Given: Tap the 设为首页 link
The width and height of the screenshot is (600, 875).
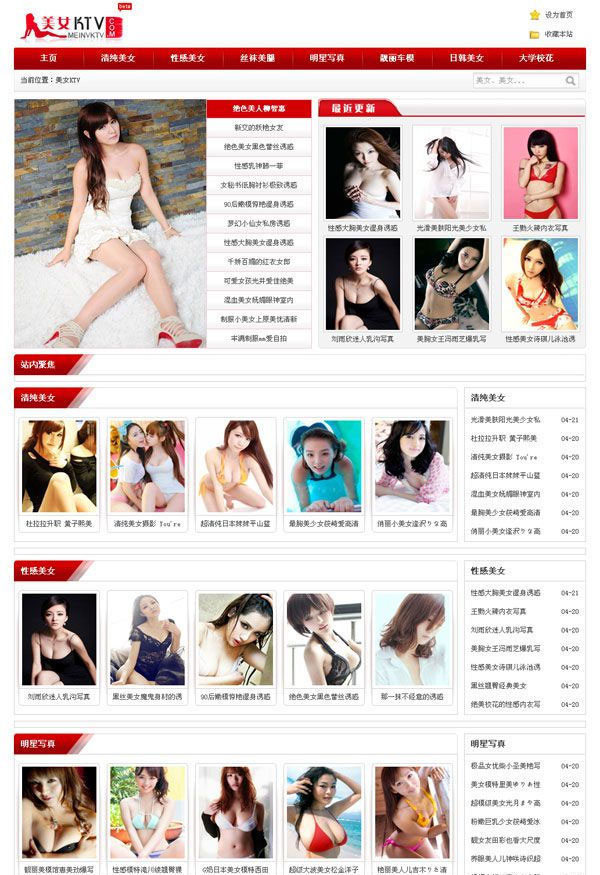Looking at the screenshot, I should click(x=558, y=15).
